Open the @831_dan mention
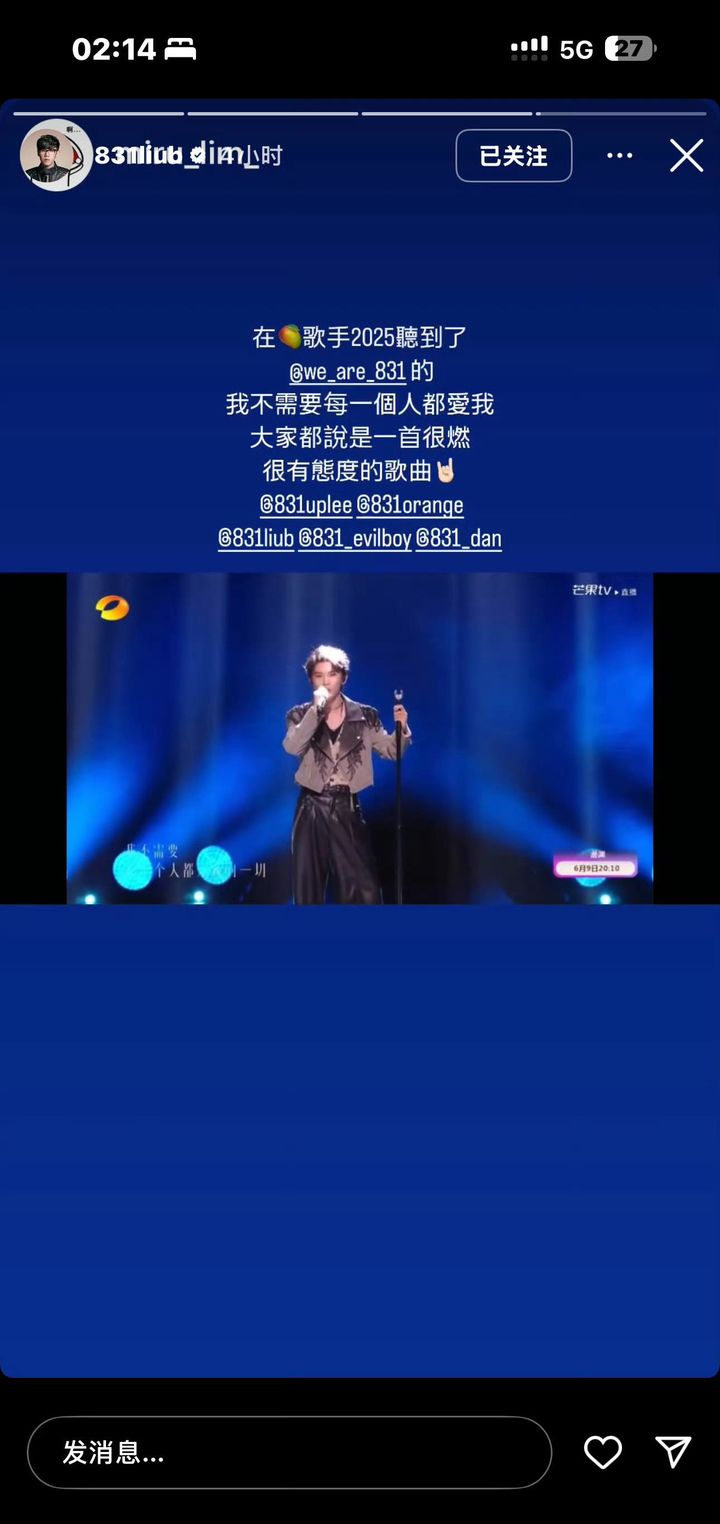The image size is (720, 1524). [459, 539]
